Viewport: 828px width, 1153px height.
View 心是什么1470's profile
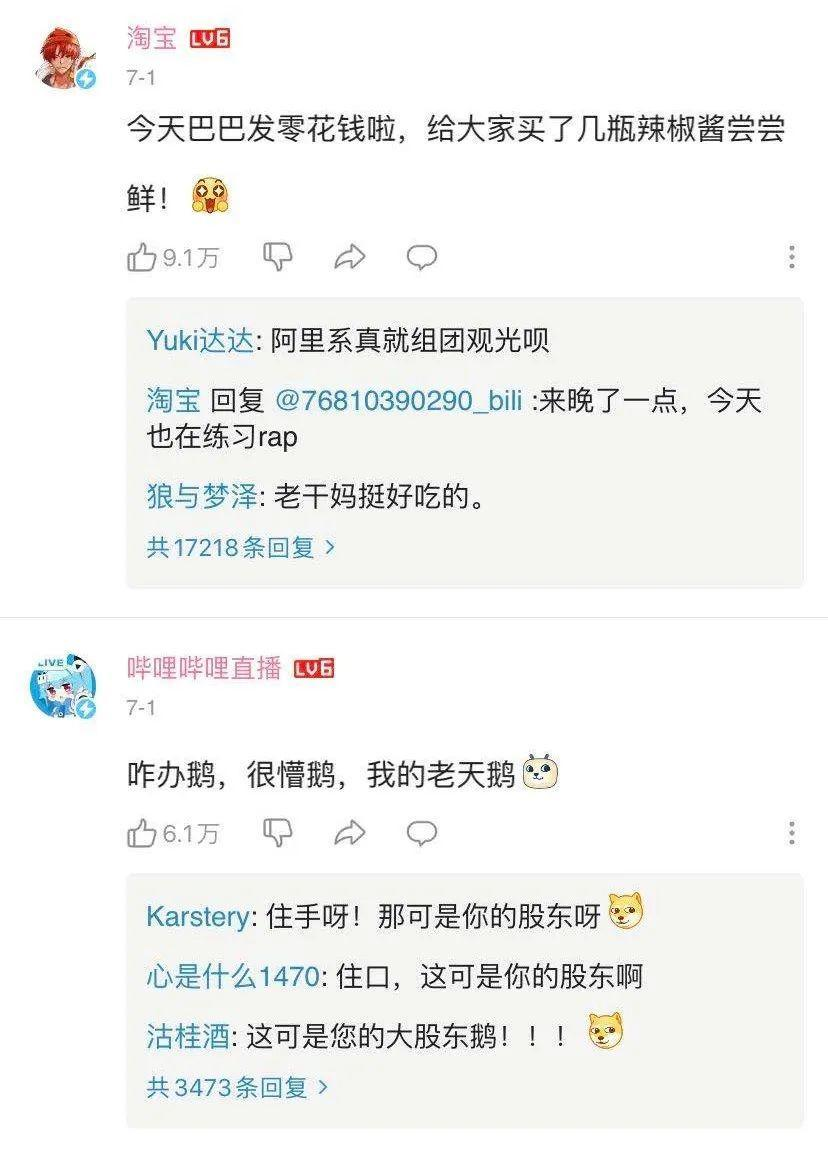[232, 977]
